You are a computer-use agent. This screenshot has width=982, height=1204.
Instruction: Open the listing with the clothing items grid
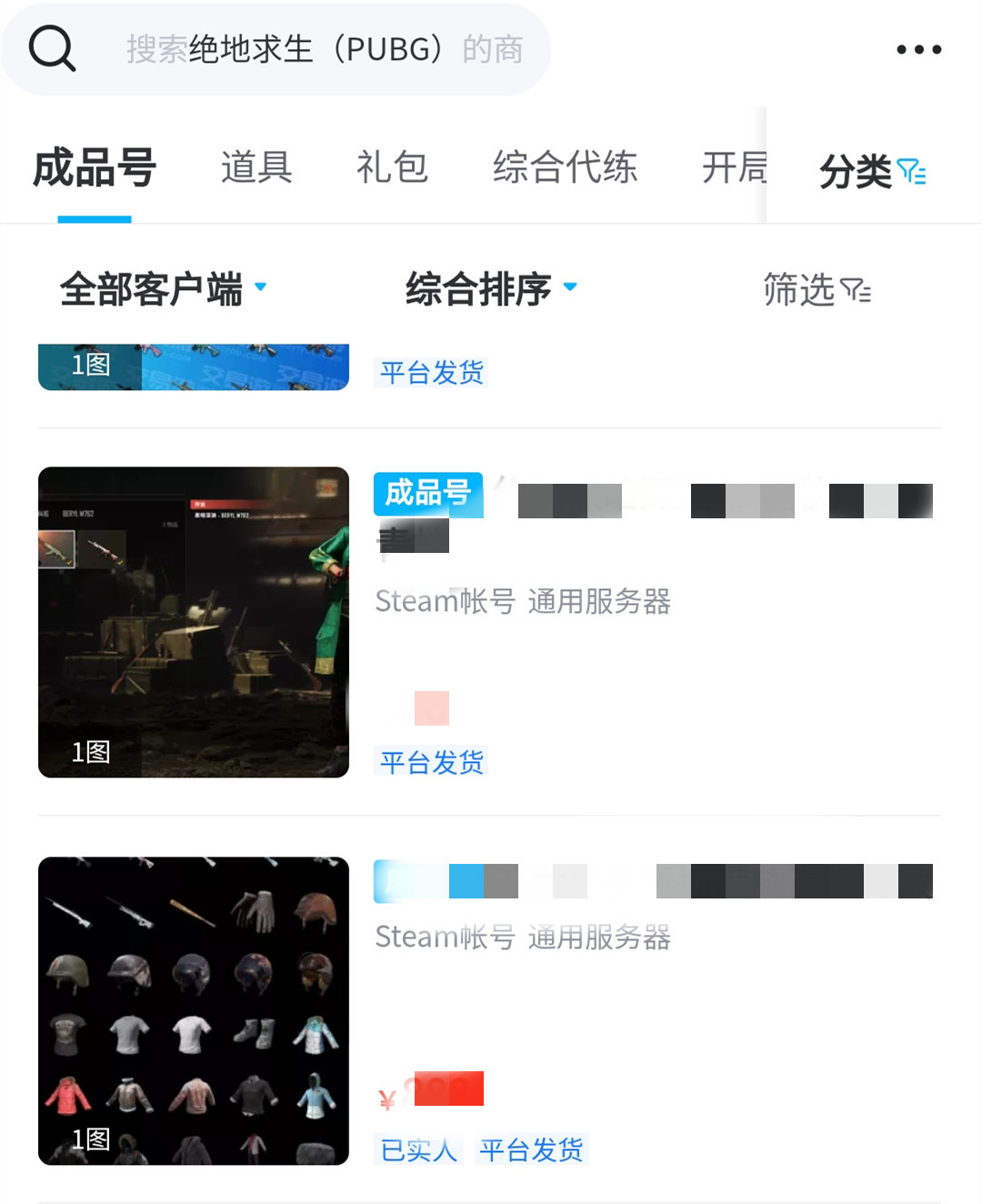194,1010
